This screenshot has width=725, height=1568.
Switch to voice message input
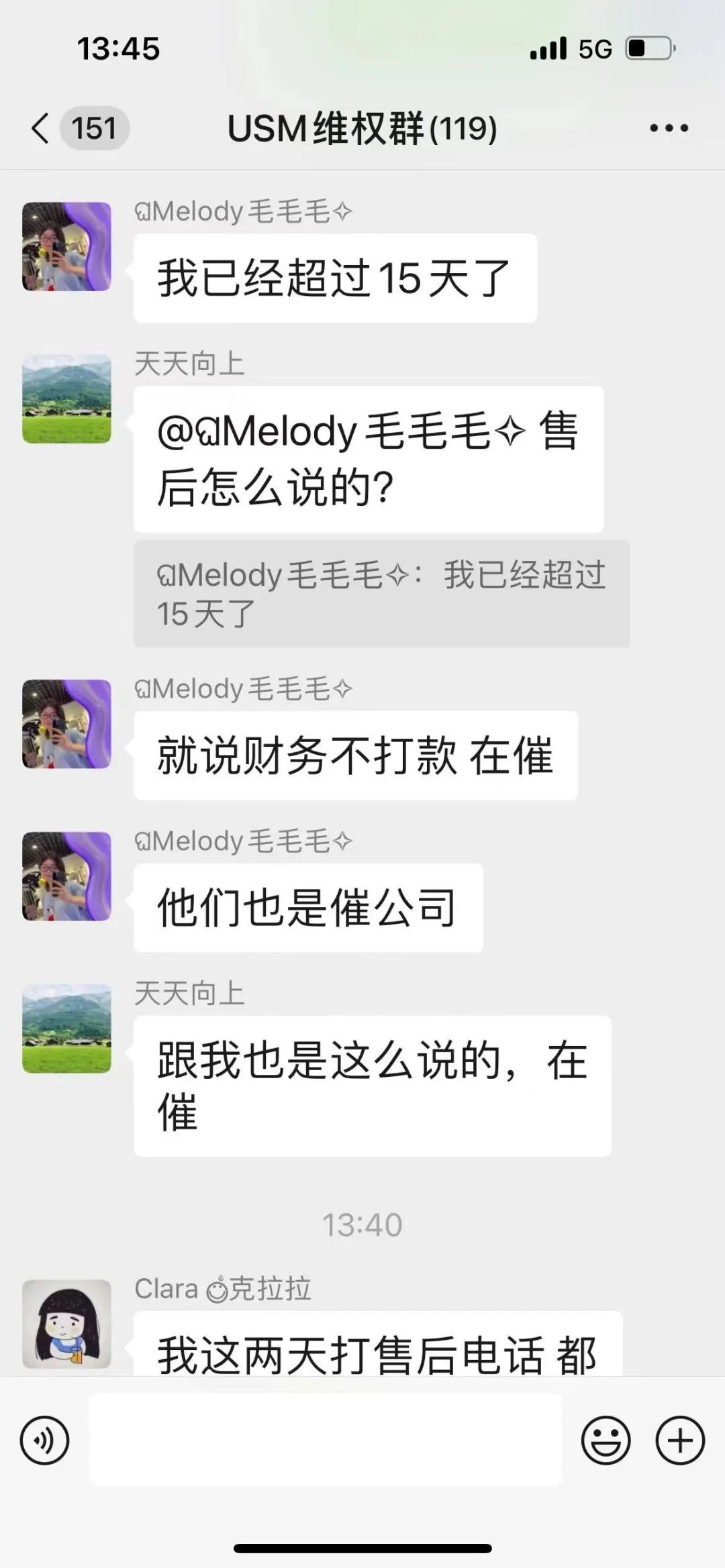coord(45,1440)
